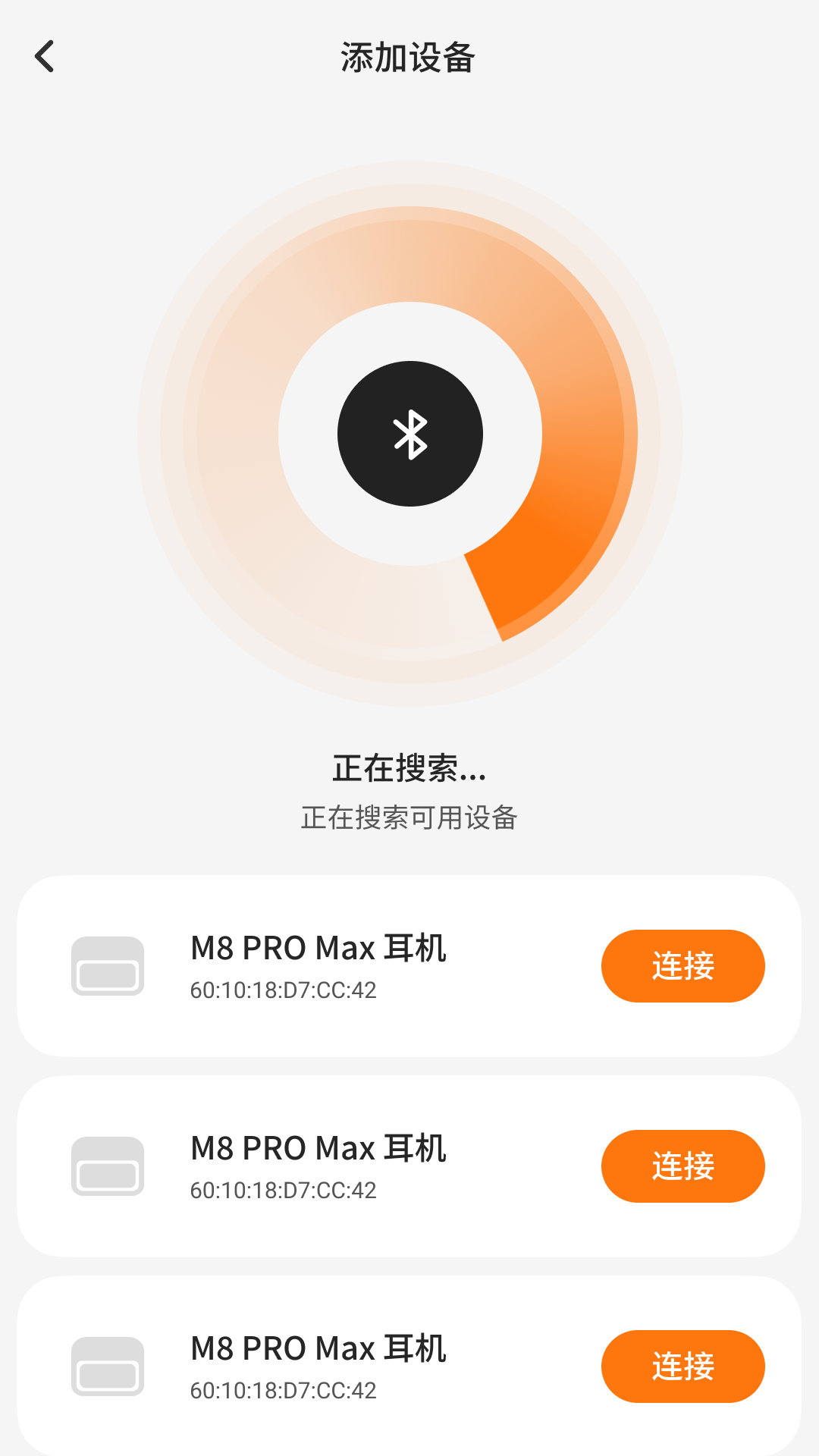This screenshot has height=1456, width=819.
Task: Tap the earbud icon on the second device card
Action: pyautogui.click(x=107, y=1166)
